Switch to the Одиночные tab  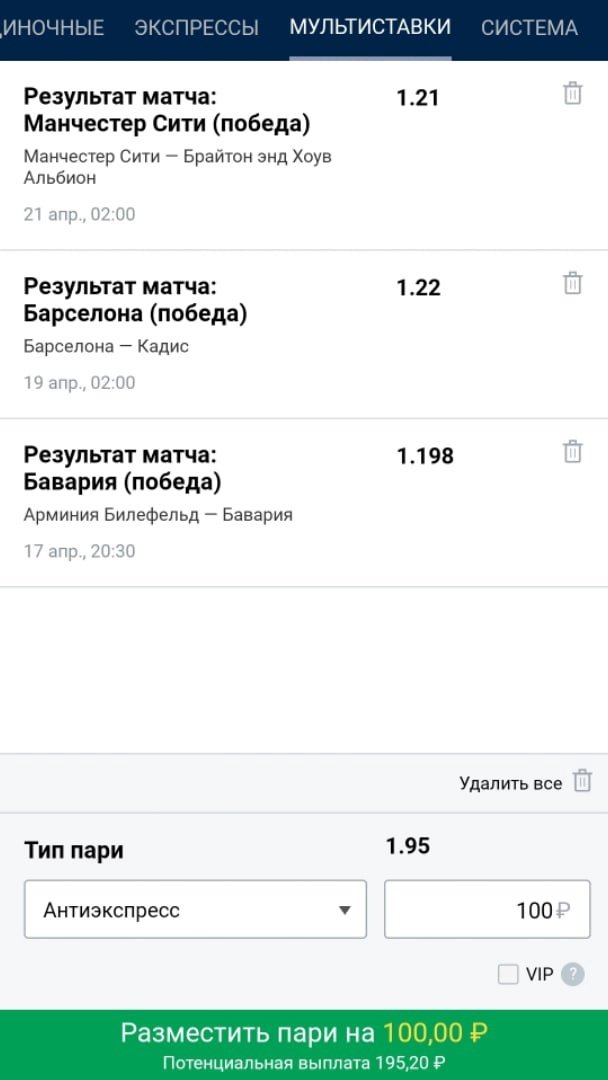click(x=52, y=28)
